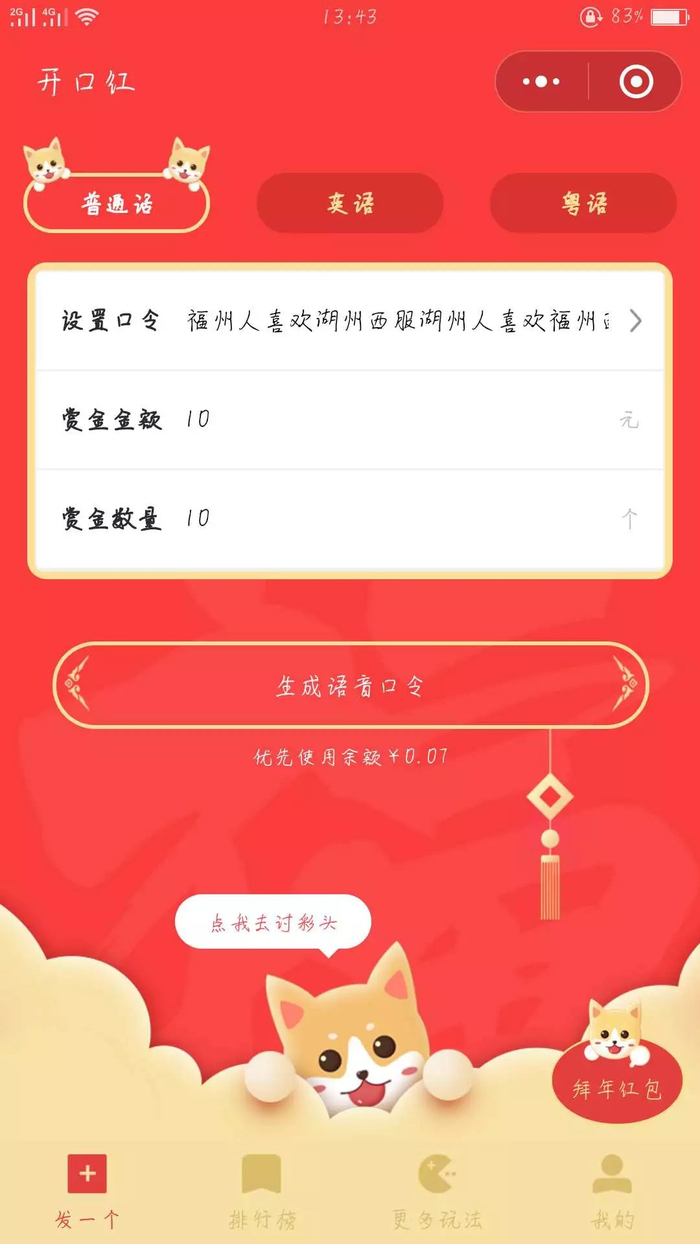Switch to the 发一个 tab
700x1244 pixels.
pos(87,1192)
